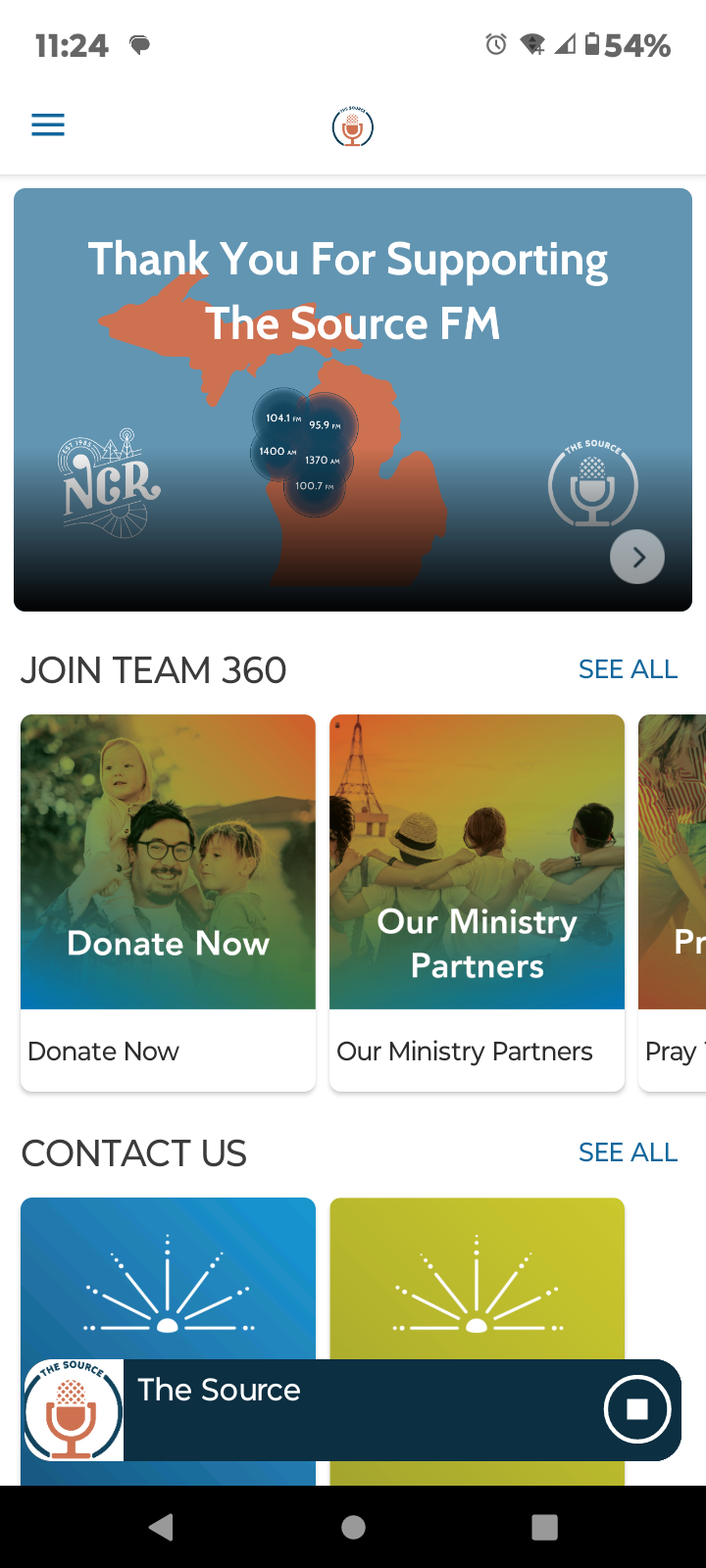Advance the banner with the next arrow

(637, 557)
